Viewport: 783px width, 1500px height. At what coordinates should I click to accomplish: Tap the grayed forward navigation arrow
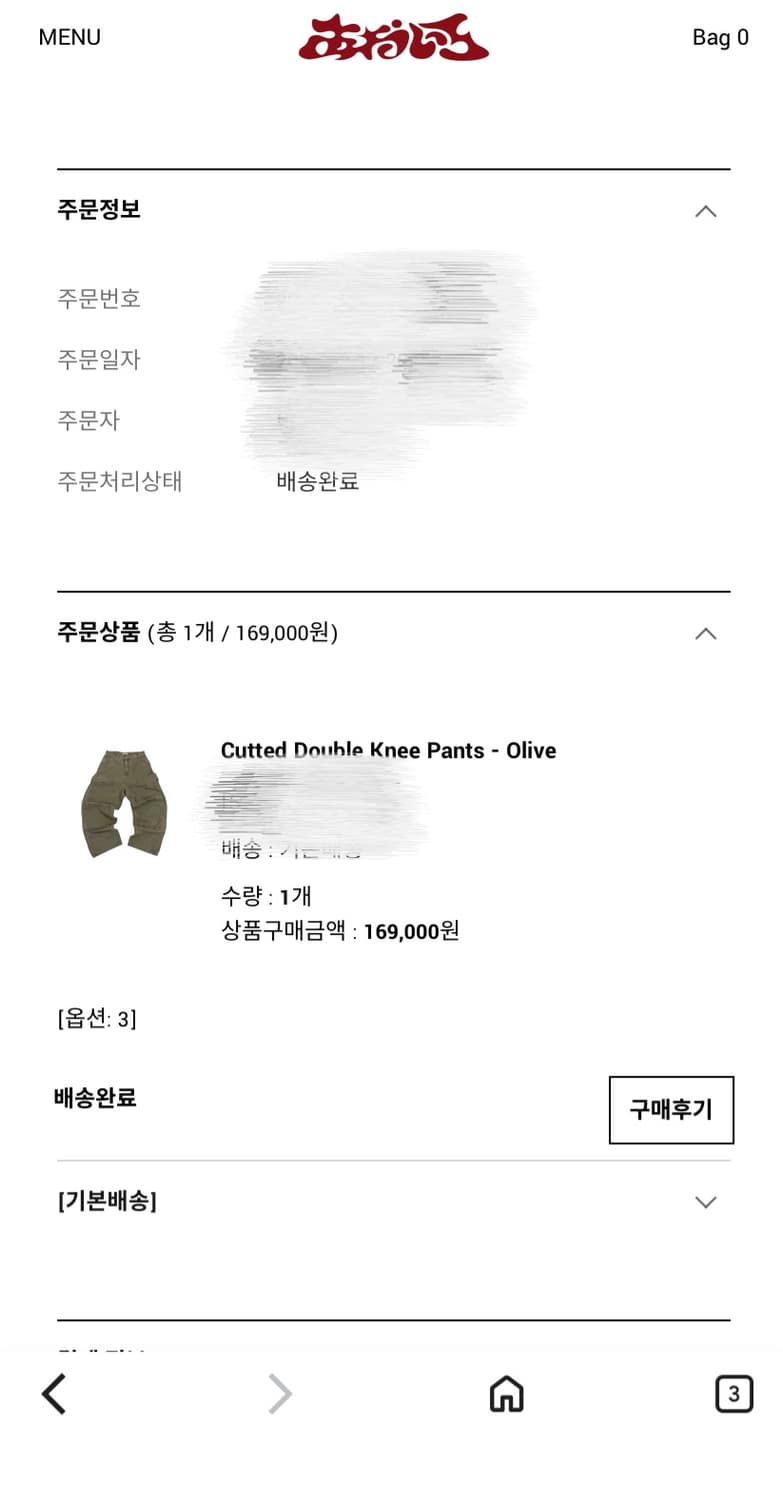point(280,1393)
